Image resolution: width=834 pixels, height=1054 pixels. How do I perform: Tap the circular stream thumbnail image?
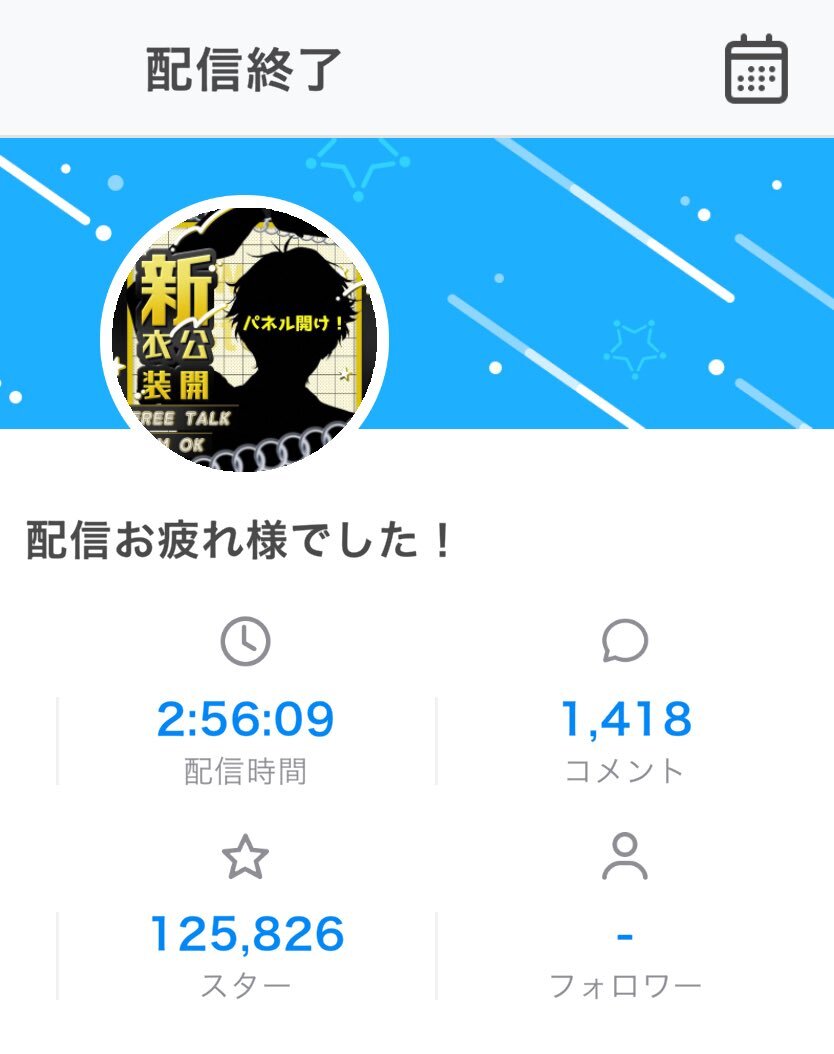tap(245, 337)
